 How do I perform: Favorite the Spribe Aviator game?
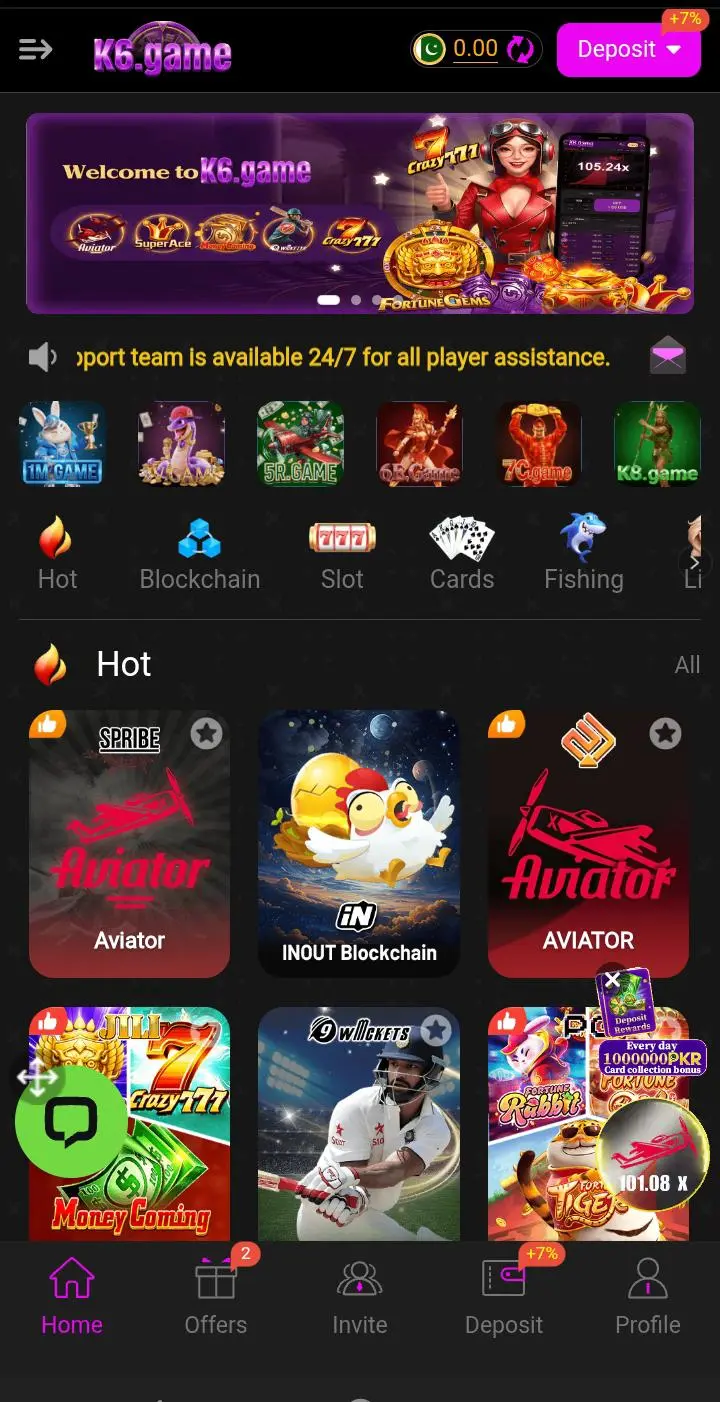click(x=206, y=733)
